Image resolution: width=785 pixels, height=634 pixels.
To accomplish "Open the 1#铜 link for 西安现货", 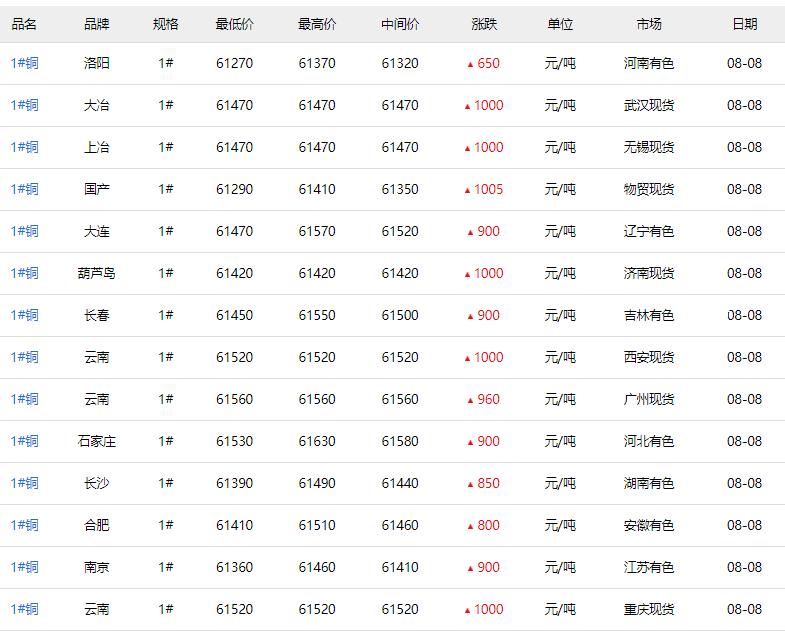I will 25,358.
